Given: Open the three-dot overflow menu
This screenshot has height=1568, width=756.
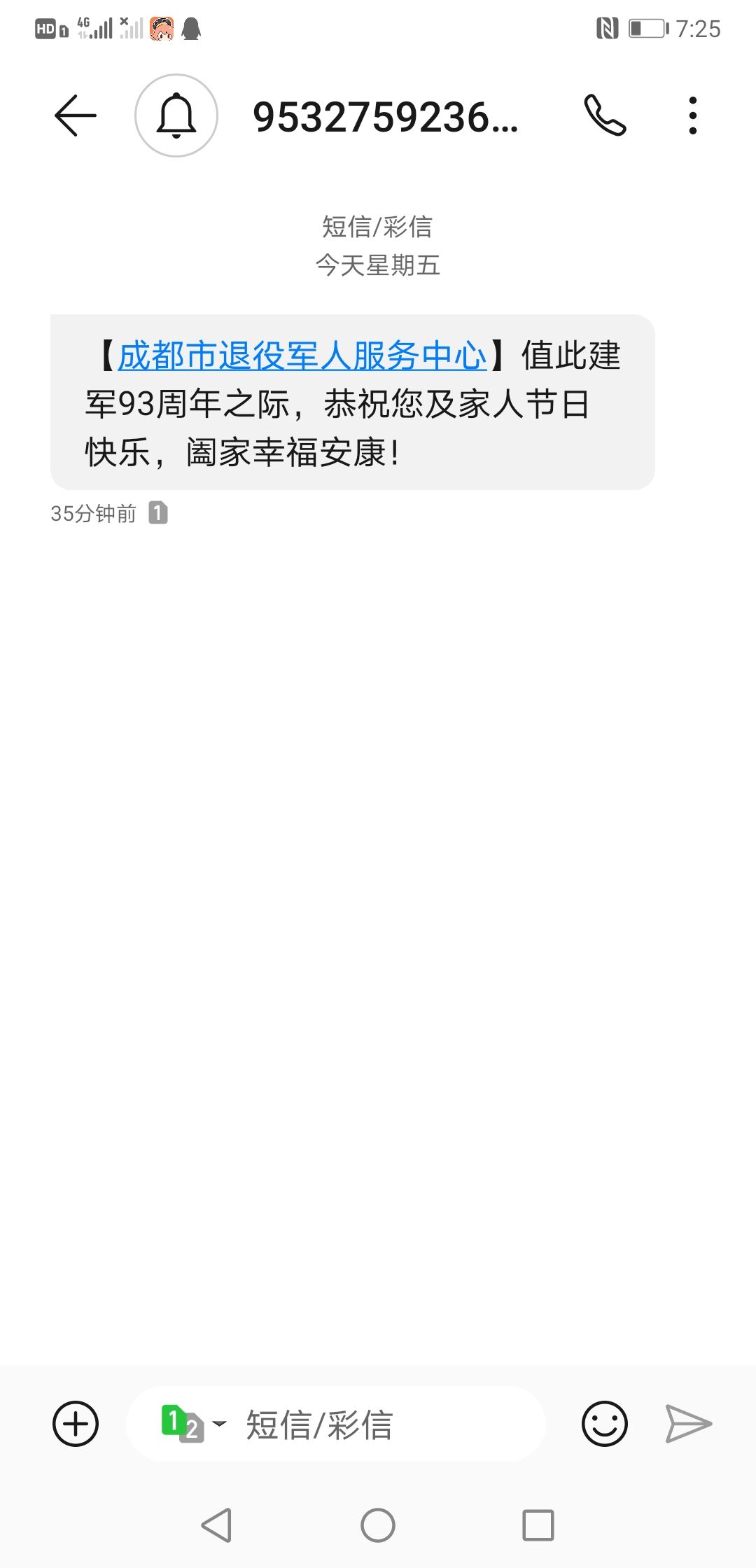Looking at the screenshot, I should pos(693,115).
